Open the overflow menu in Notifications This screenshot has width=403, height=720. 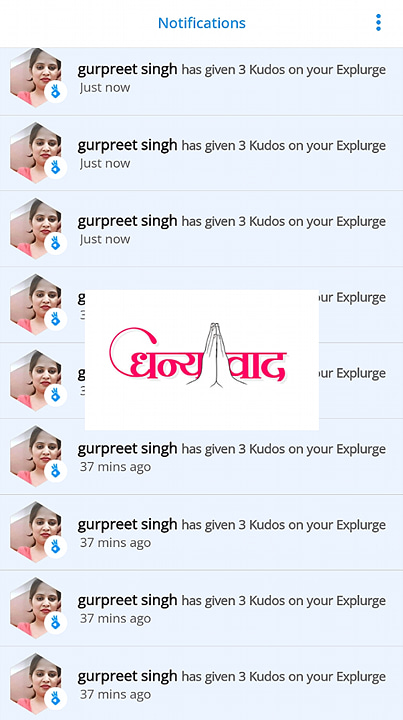[378, 22]
